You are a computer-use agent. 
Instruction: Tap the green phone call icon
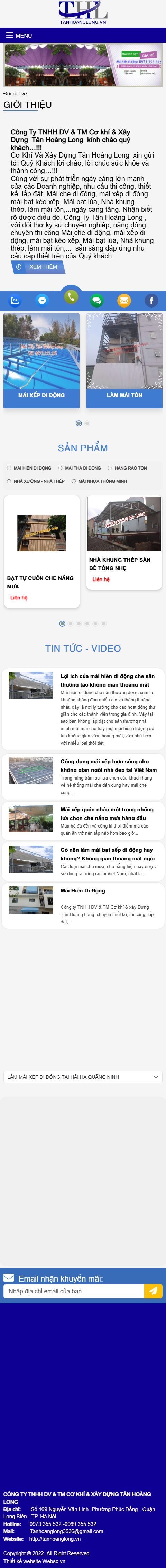coord(71,296)
